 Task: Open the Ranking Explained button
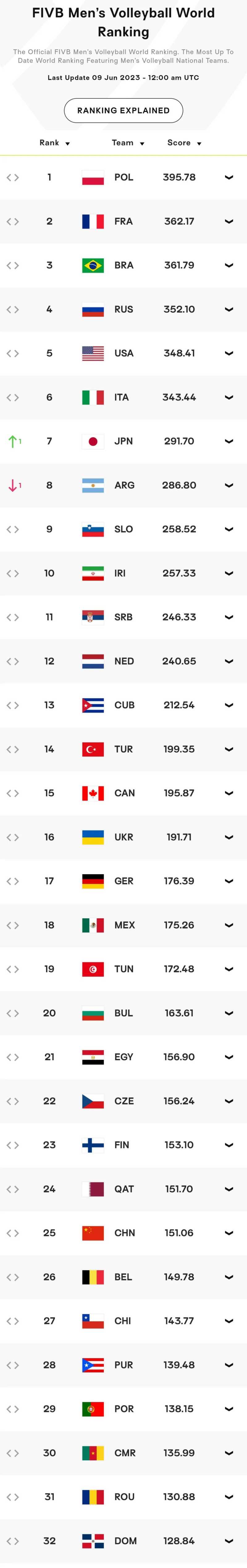[x=123, y=110]
